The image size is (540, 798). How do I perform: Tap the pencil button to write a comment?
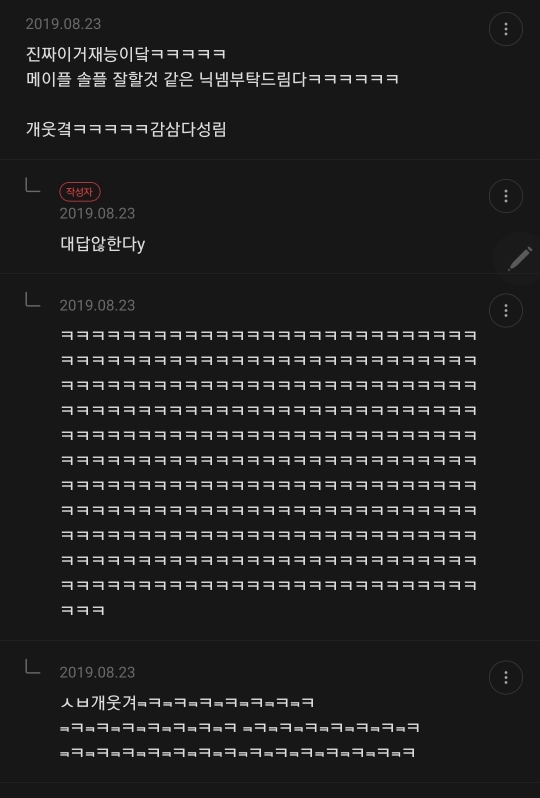tap(519, 259)
